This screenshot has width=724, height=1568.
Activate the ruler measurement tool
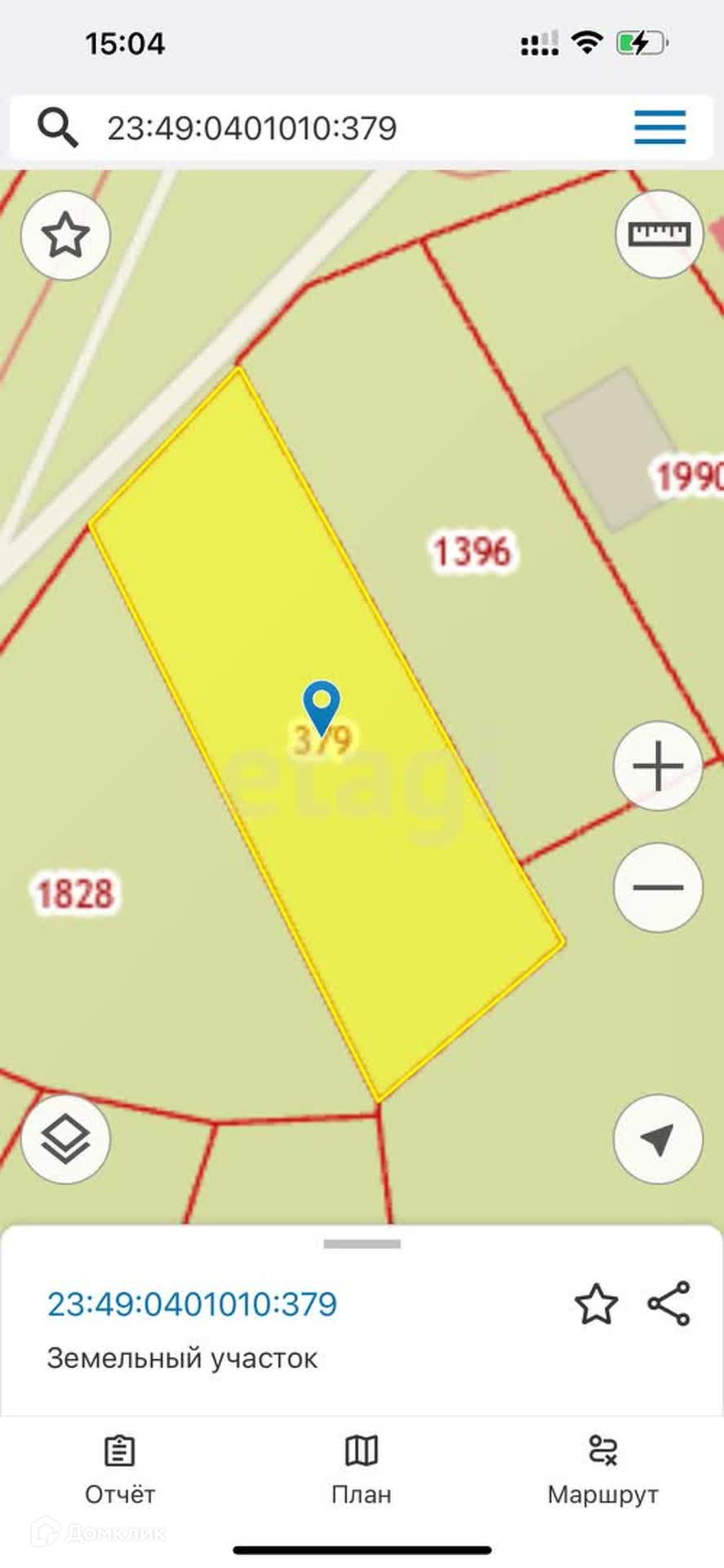[x=659, y=234]
